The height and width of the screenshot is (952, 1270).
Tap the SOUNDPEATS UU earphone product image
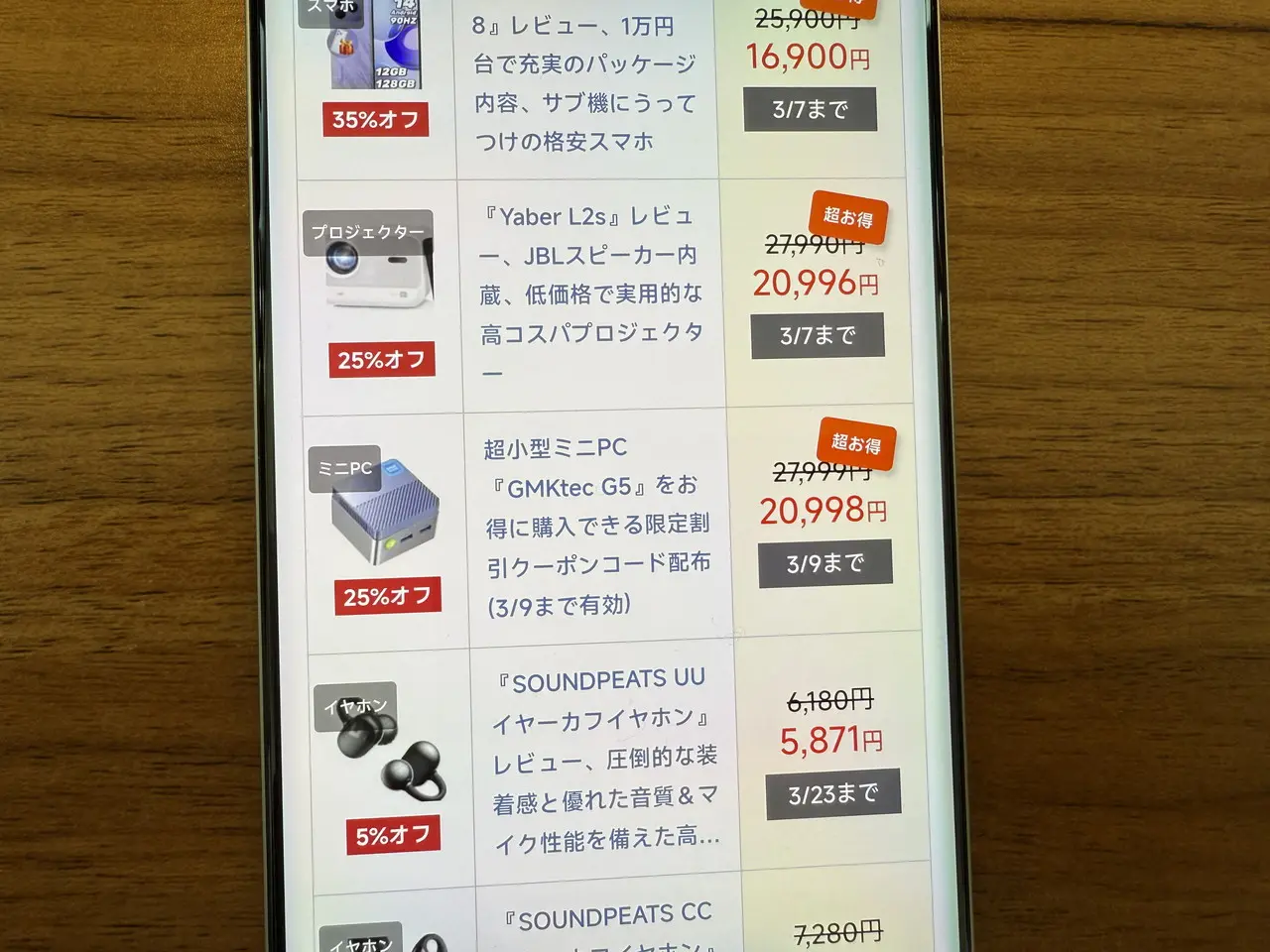point(391,756)
